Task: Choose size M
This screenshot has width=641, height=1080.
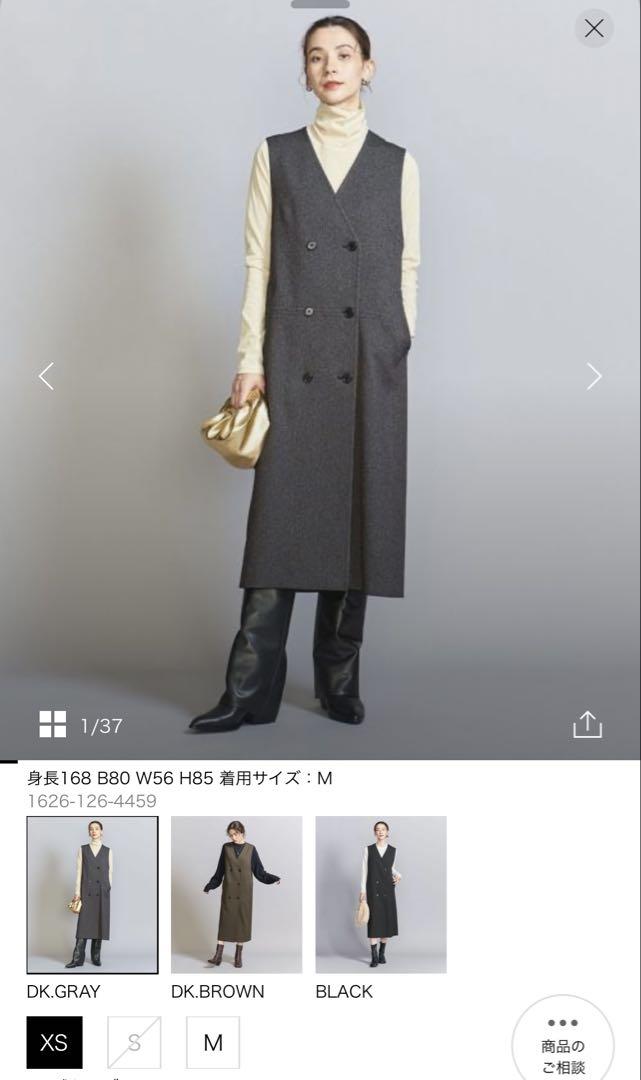Action: (213, 1042)
